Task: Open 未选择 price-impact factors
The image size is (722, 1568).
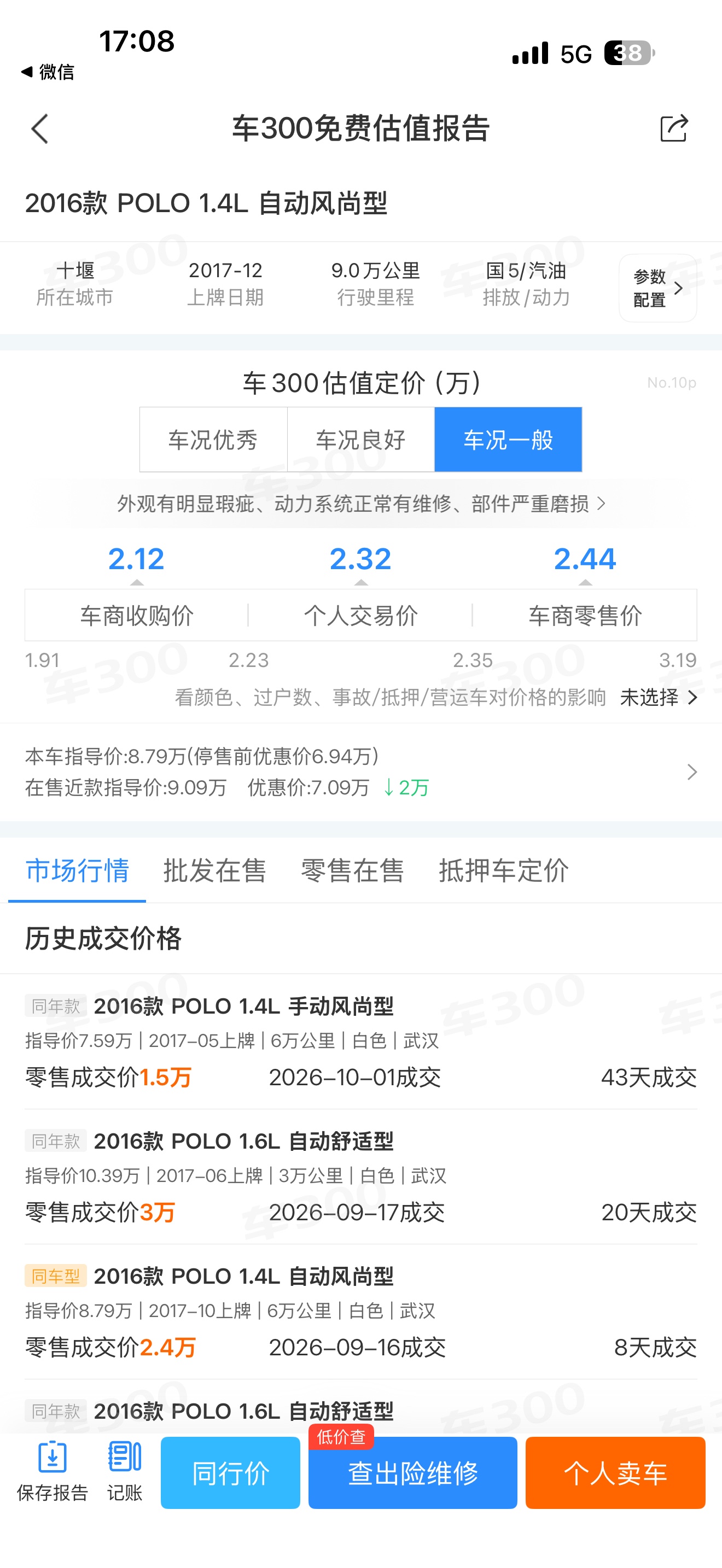Action: (658, 697)
